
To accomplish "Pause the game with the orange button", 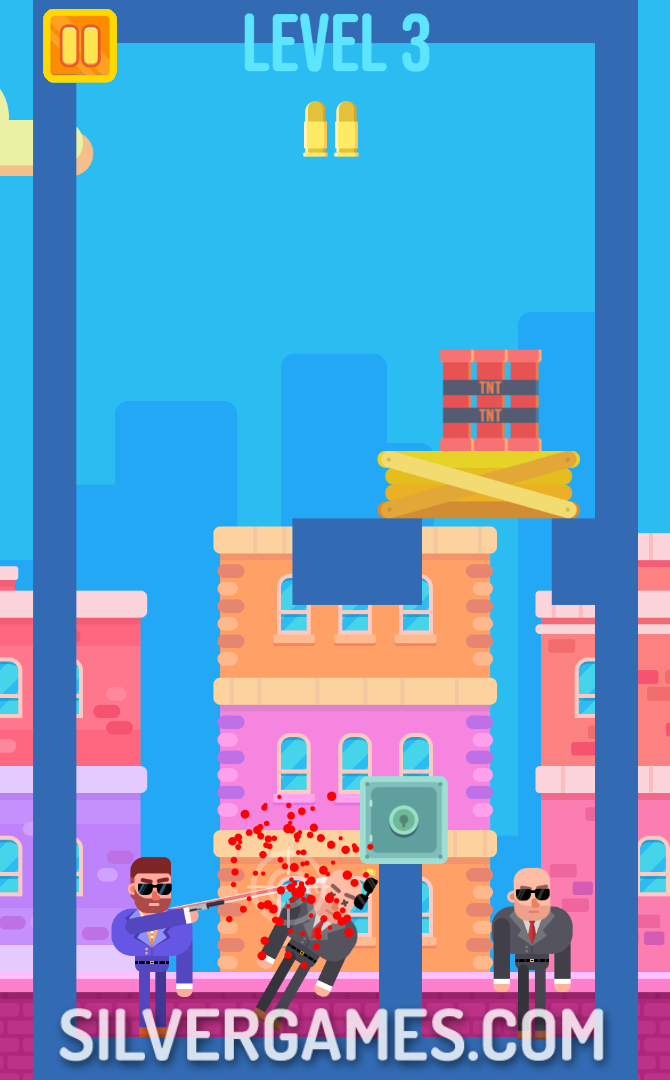I will point(80,45).
